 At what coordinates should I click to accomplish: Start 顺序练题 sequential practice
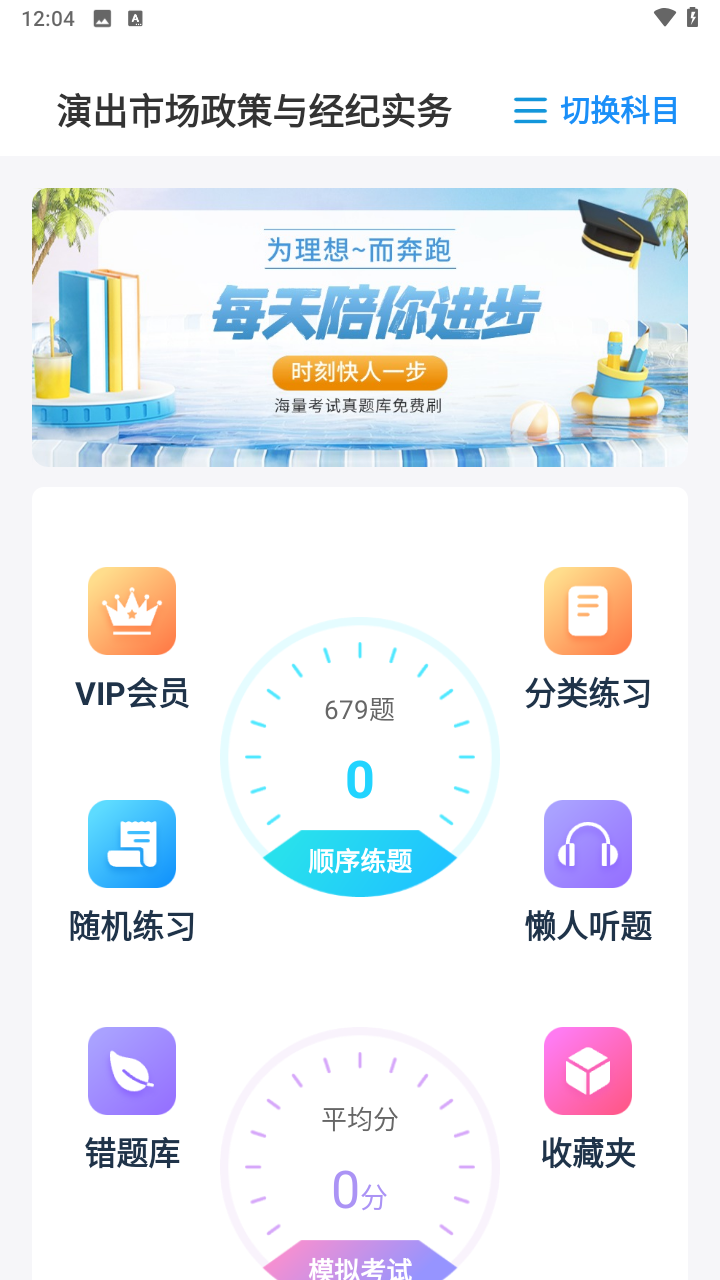[x=359, y=861]
